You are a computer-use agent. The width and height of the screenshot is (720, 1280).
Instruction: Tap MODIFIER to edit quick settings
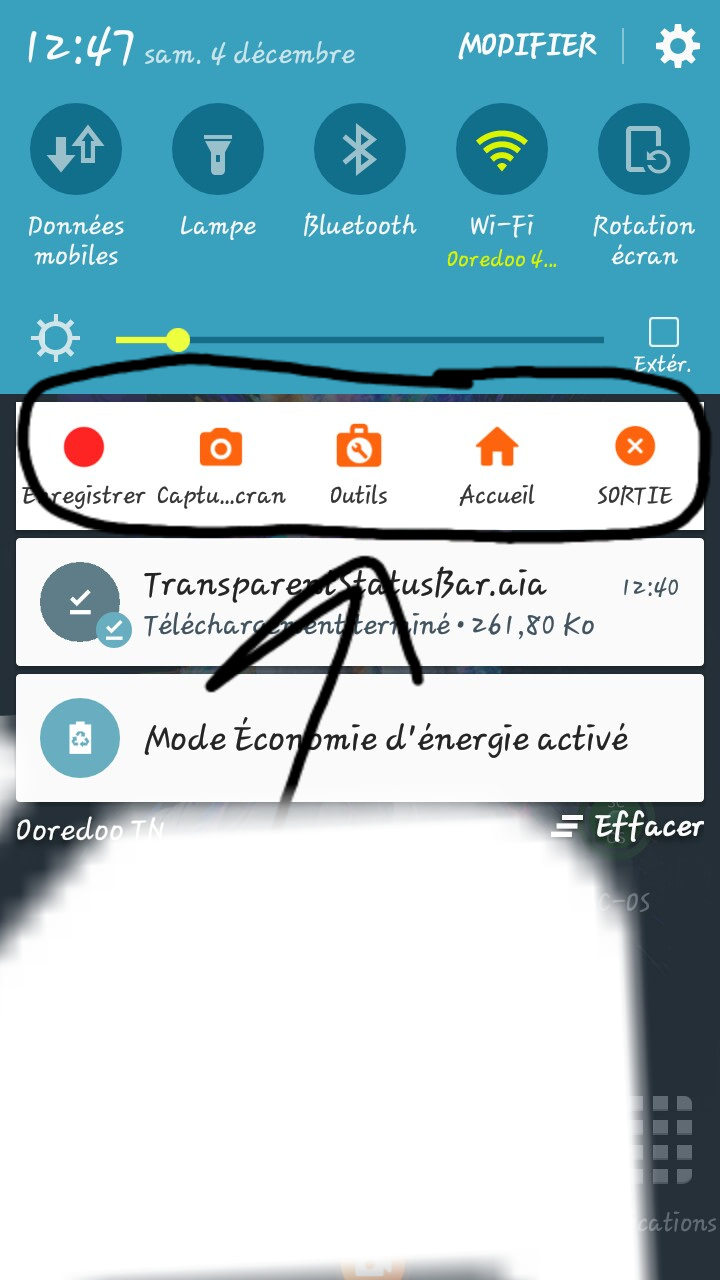click(527, 46)
